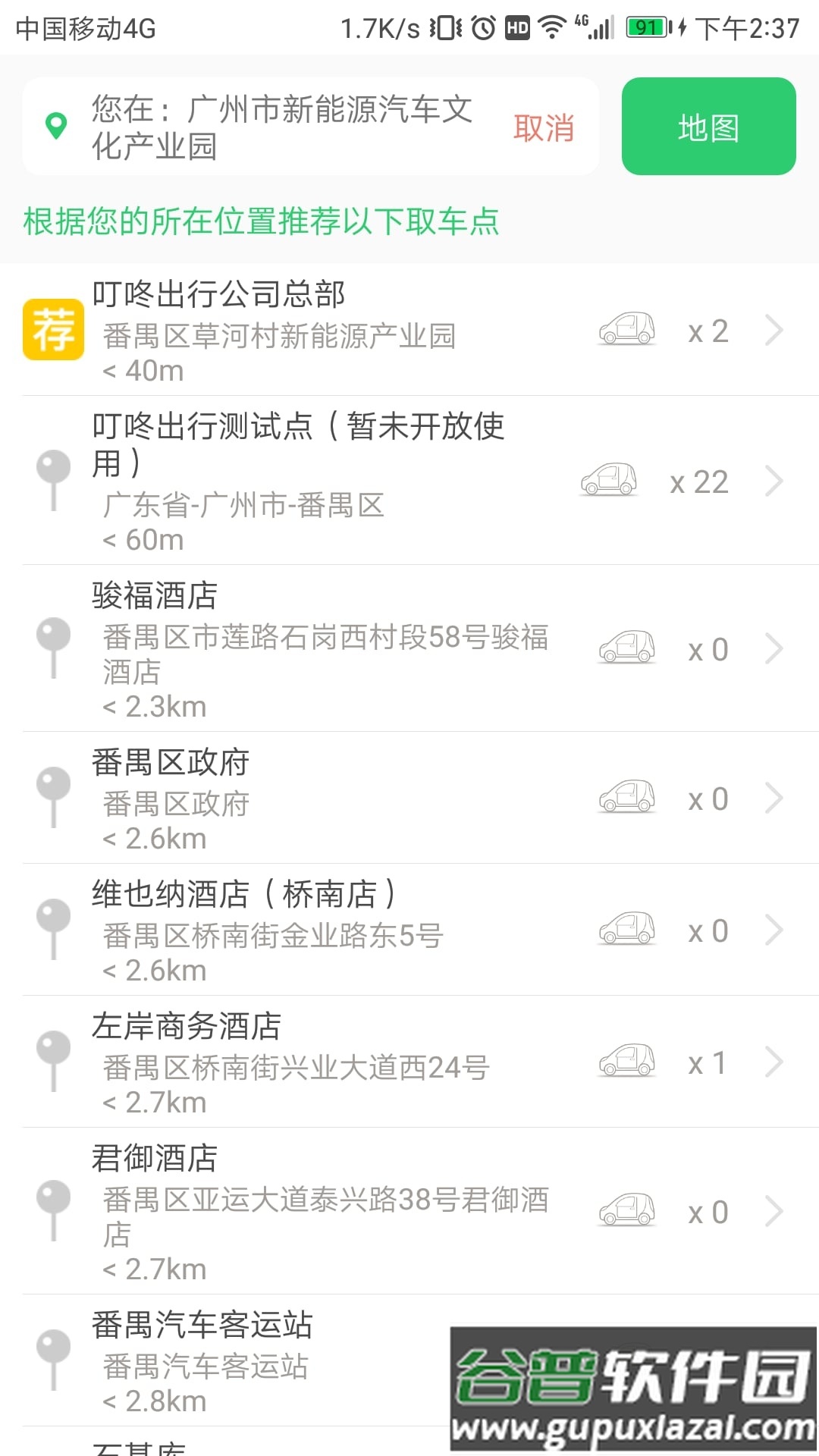
Task: Open details for 叮咚出行公司总部 via chevron
Action: (775, 329)
